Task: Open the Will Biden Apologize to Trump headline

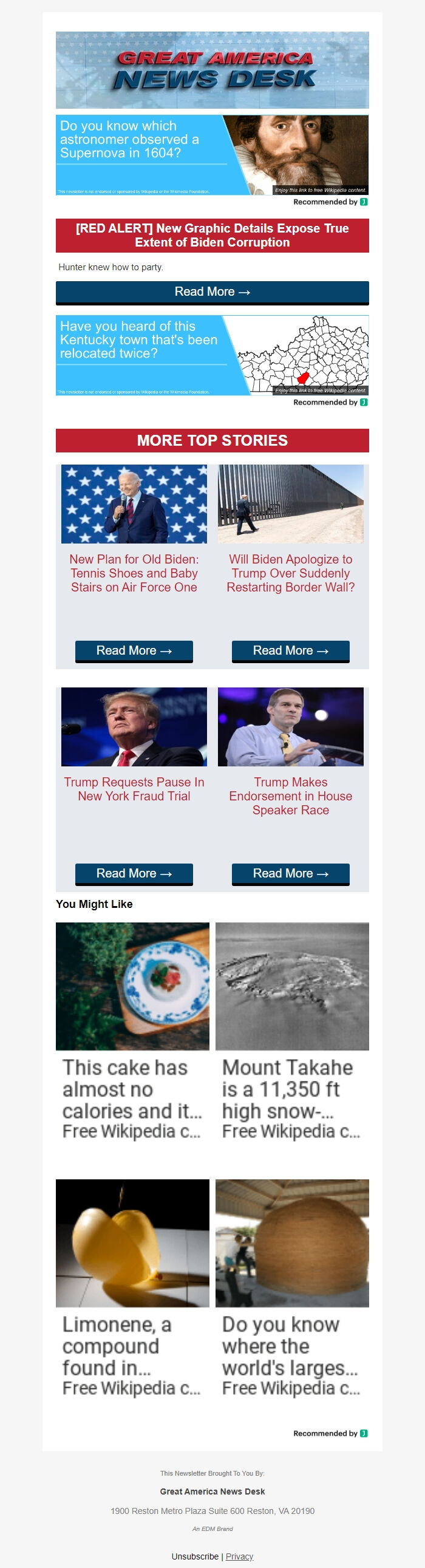Action: click(290, 573)
